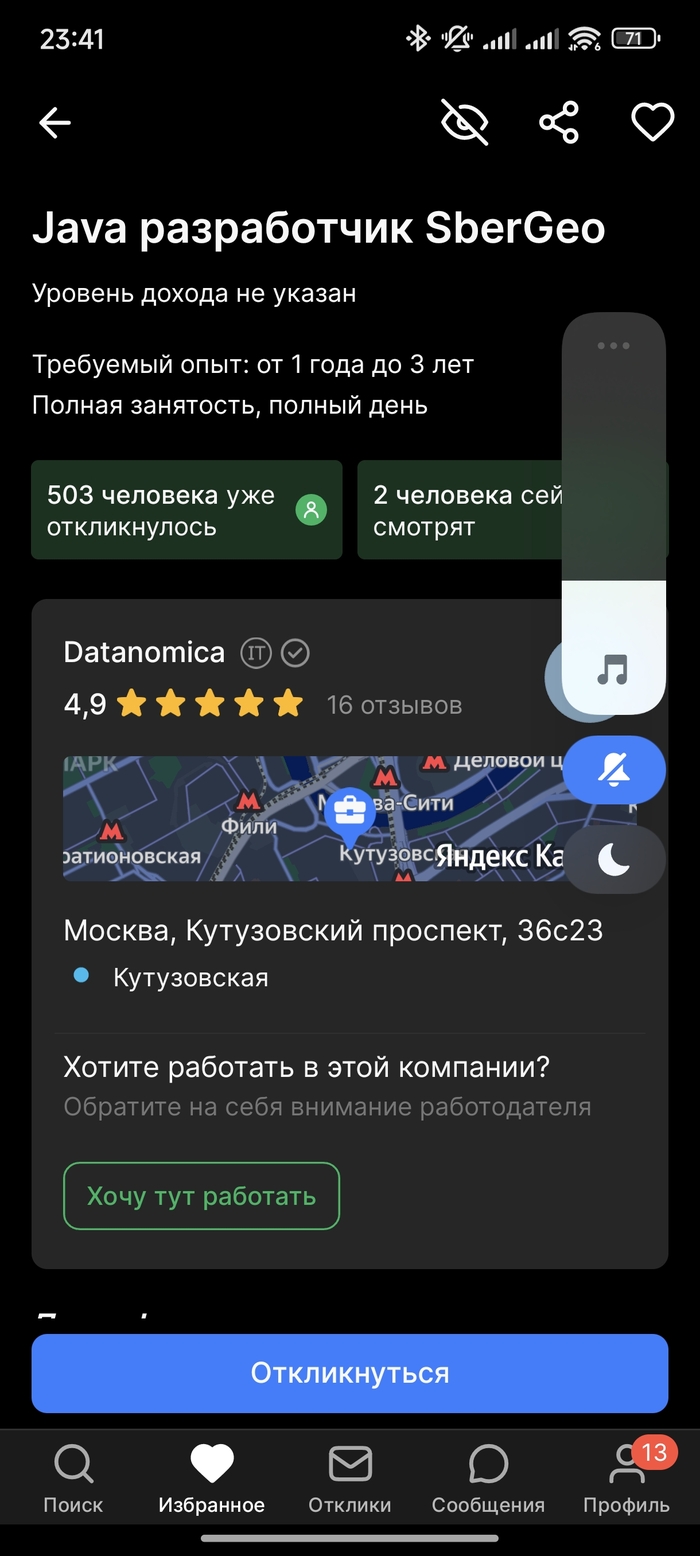Go back to the previous screen
Viewport: 700px width, 1556px height.
click(55, 123)
